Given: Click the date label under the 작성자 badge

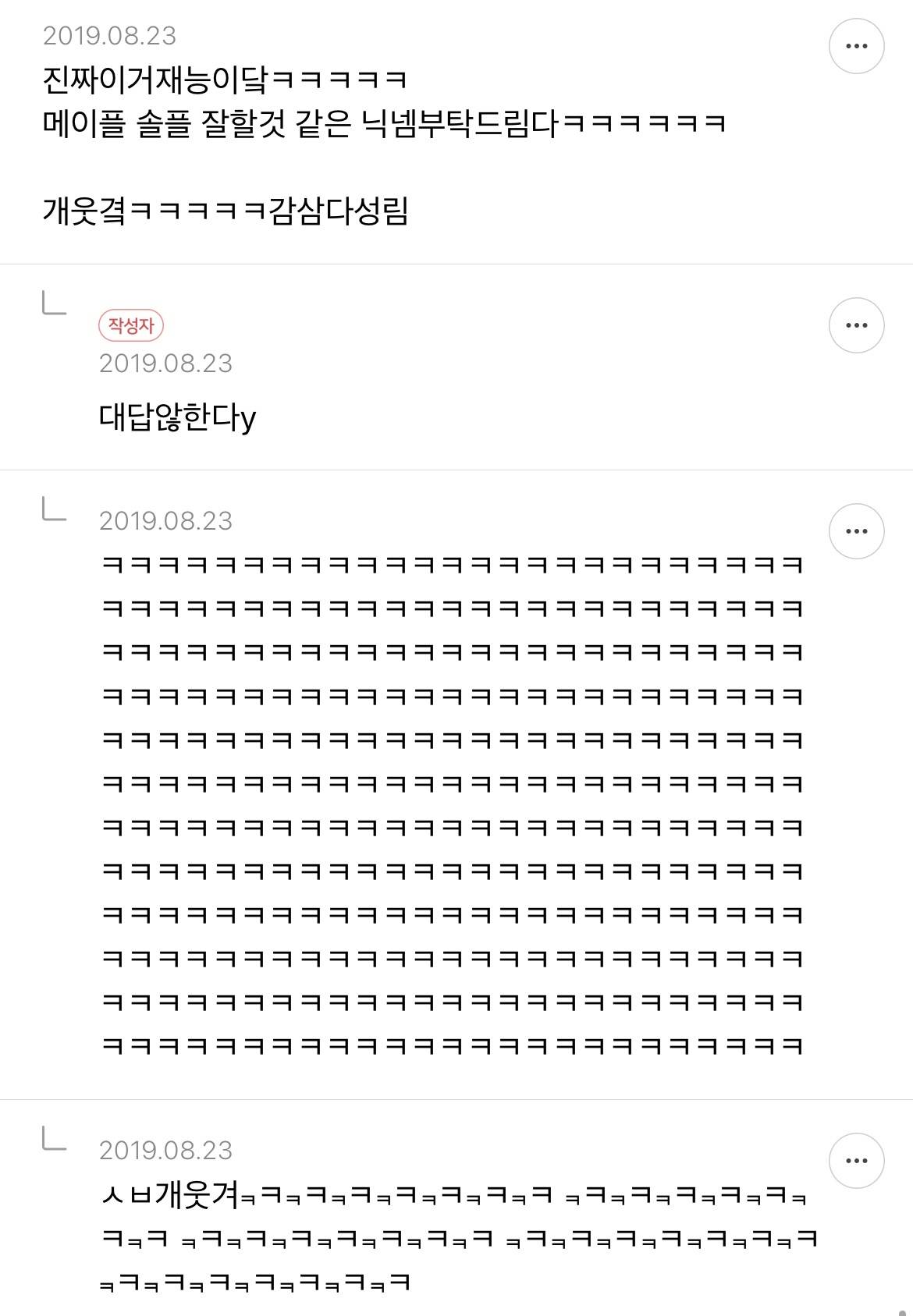Looking at the screenshot, I should click(x=168, y=361).
